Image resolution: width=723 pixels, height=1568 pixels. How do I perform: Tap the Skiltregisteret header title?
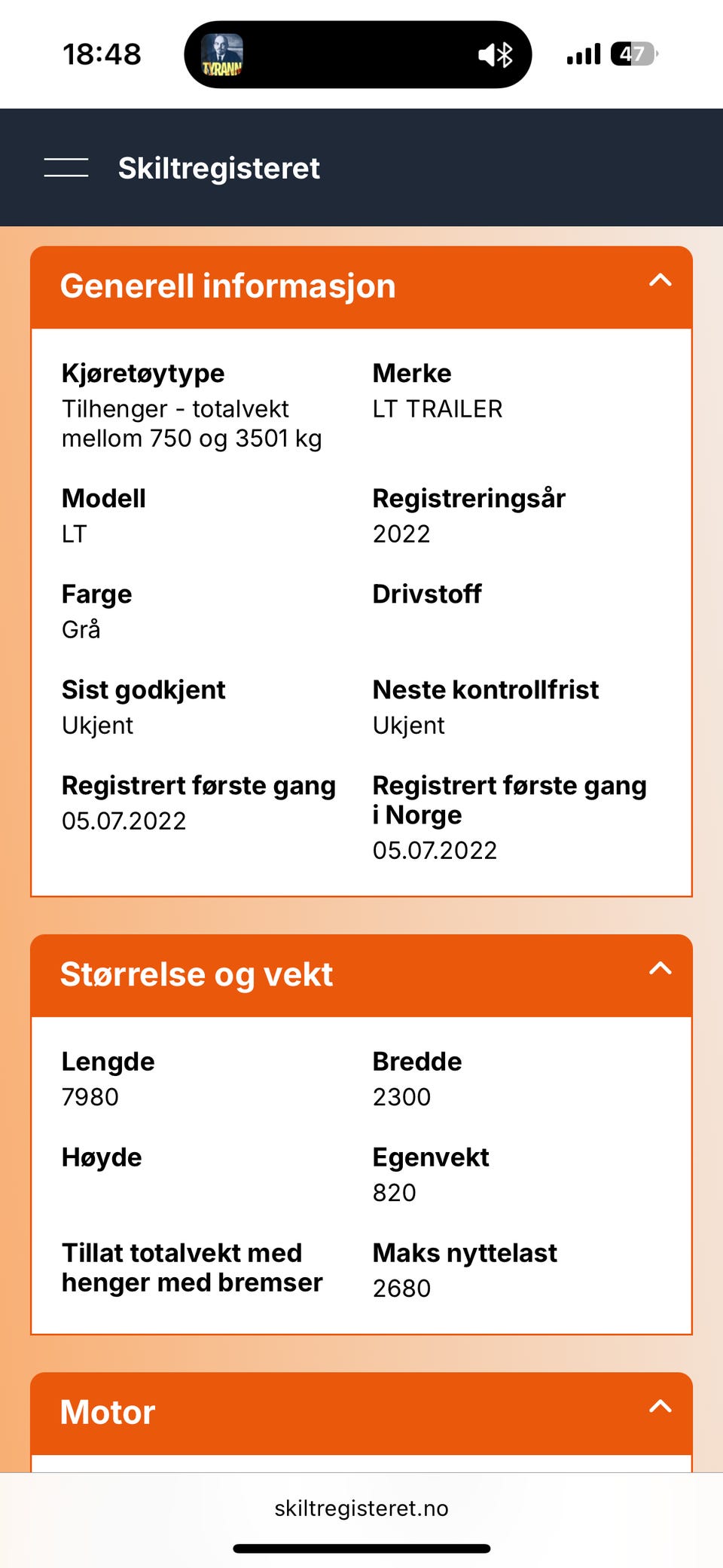(218, 168)
